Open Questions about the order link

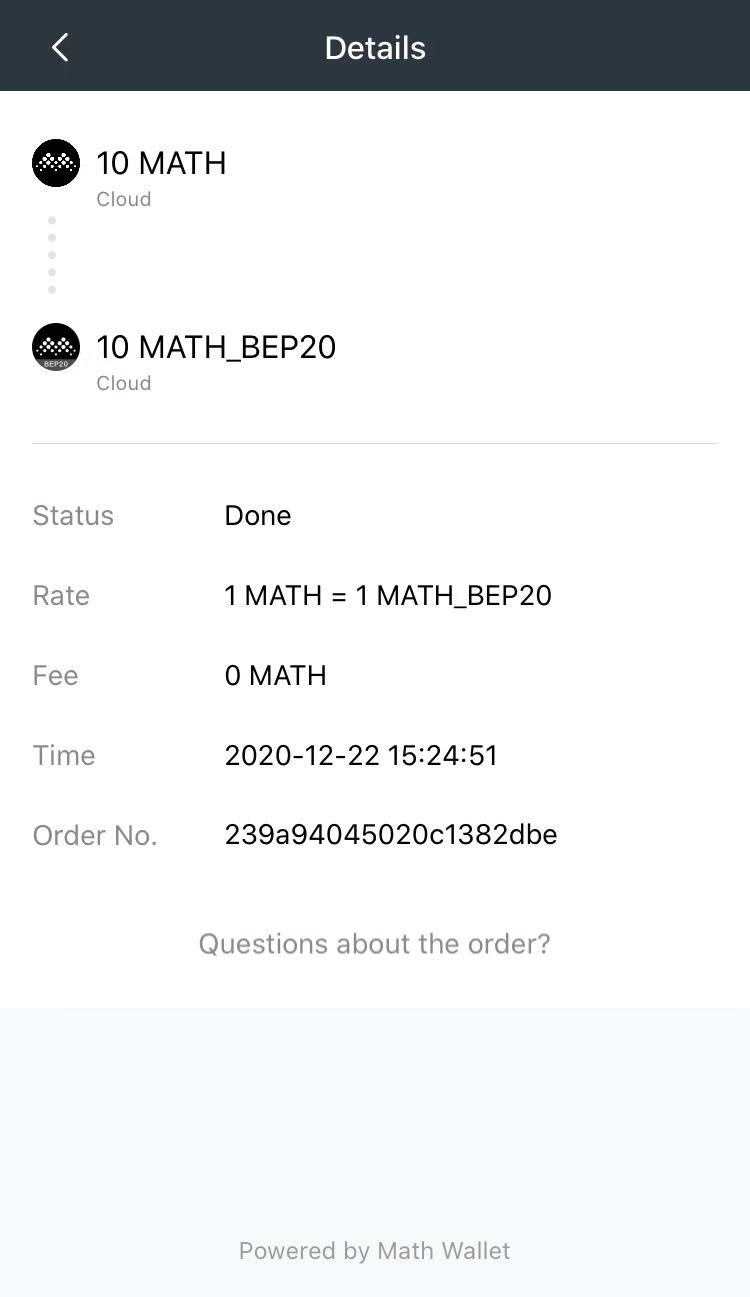point(374,943)
